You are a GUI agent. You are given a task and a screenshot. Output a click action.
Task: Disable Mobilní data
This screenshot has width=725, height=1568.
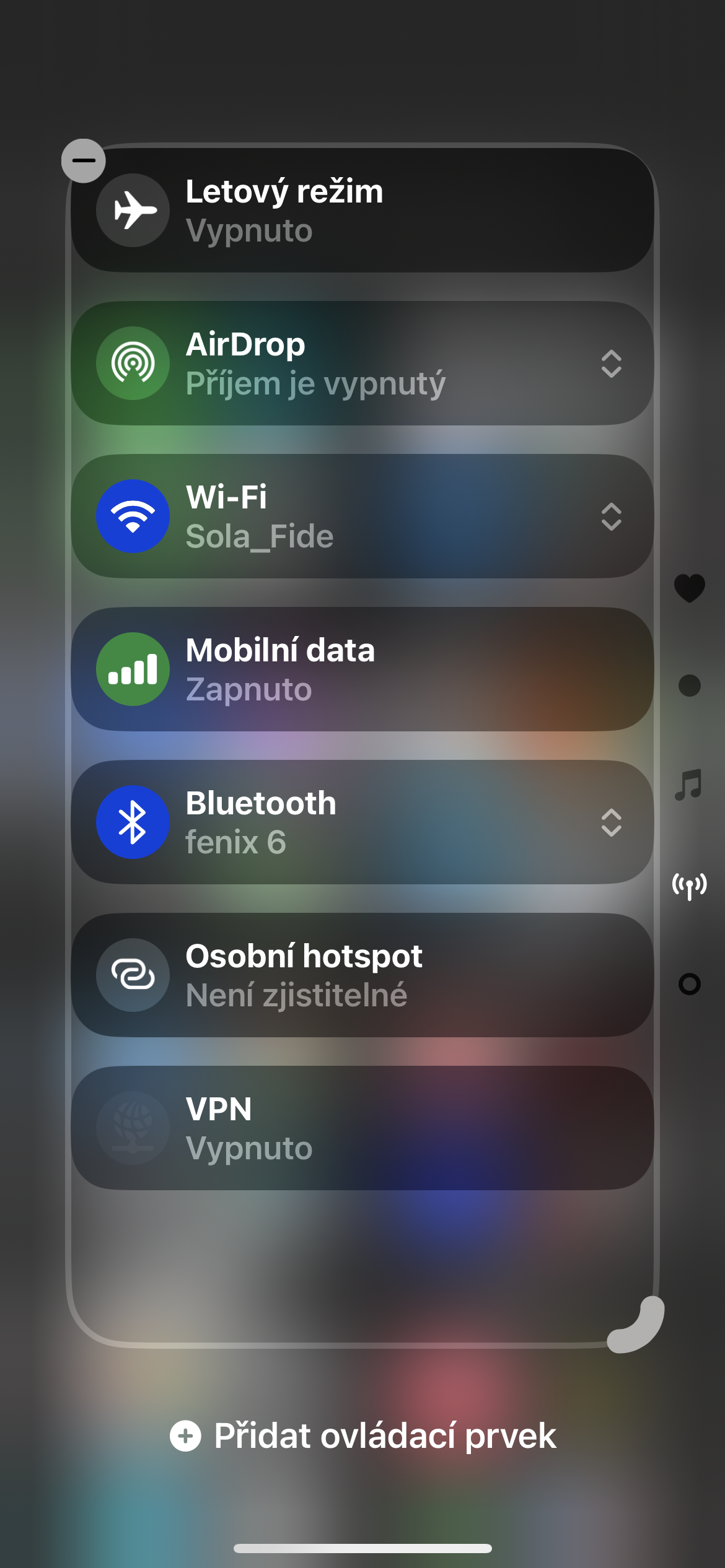click(x=133, y=669)
